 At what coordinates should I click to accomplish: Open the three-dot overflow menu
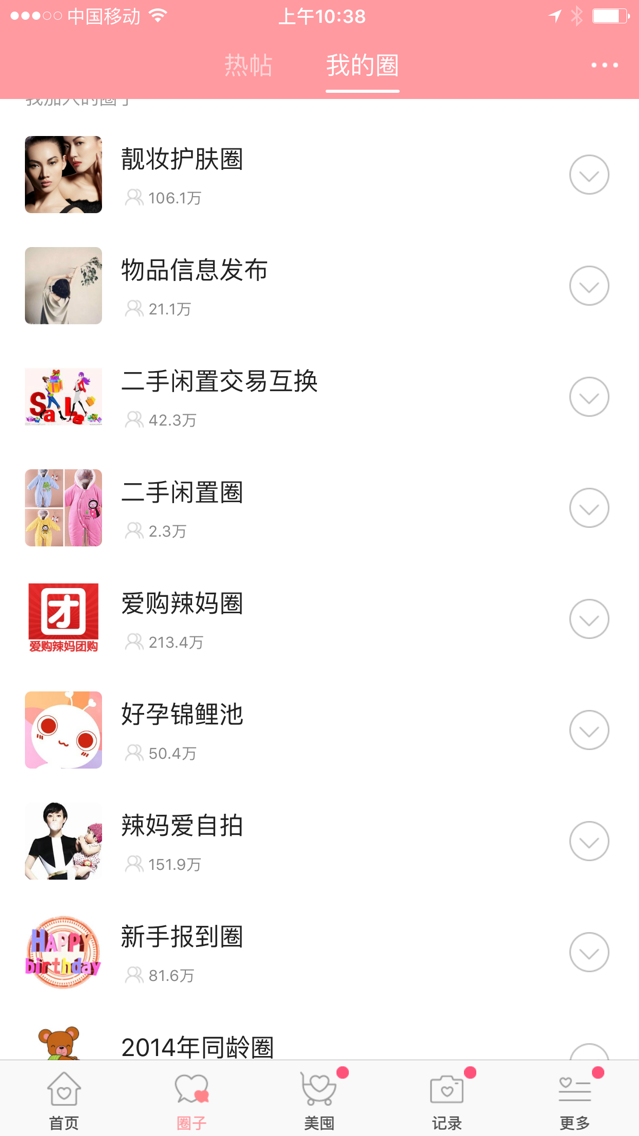coord(604,66)
